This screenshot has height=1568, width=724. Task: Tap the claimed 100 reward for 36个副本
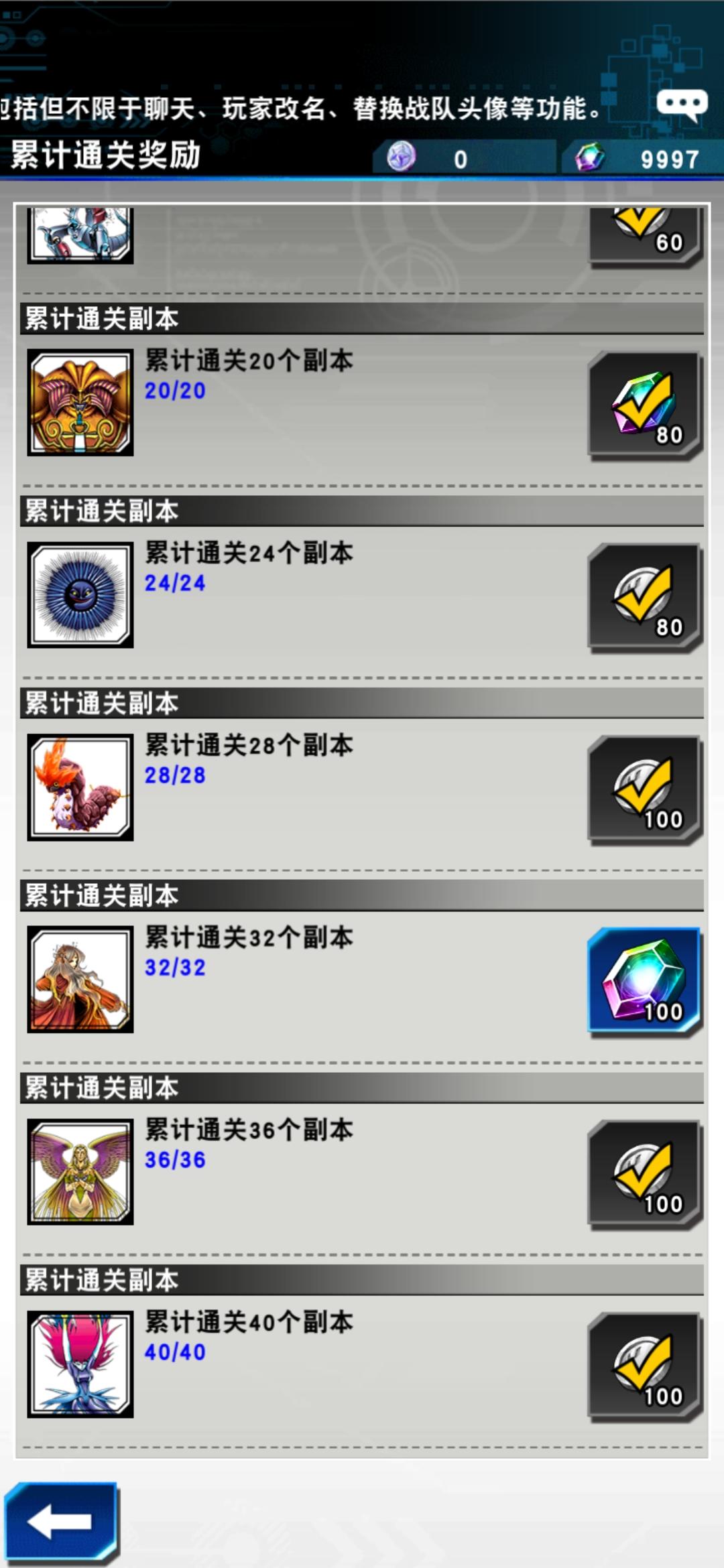click(x=644, y=1174)
